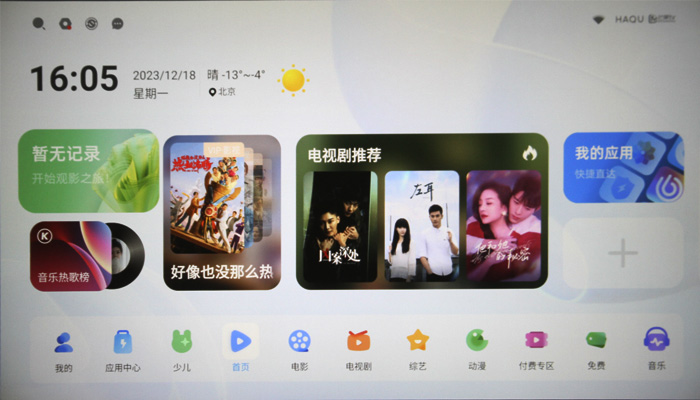Open the 左耳 drama poster
Viewport: 700px width, 400px height.
421,226
